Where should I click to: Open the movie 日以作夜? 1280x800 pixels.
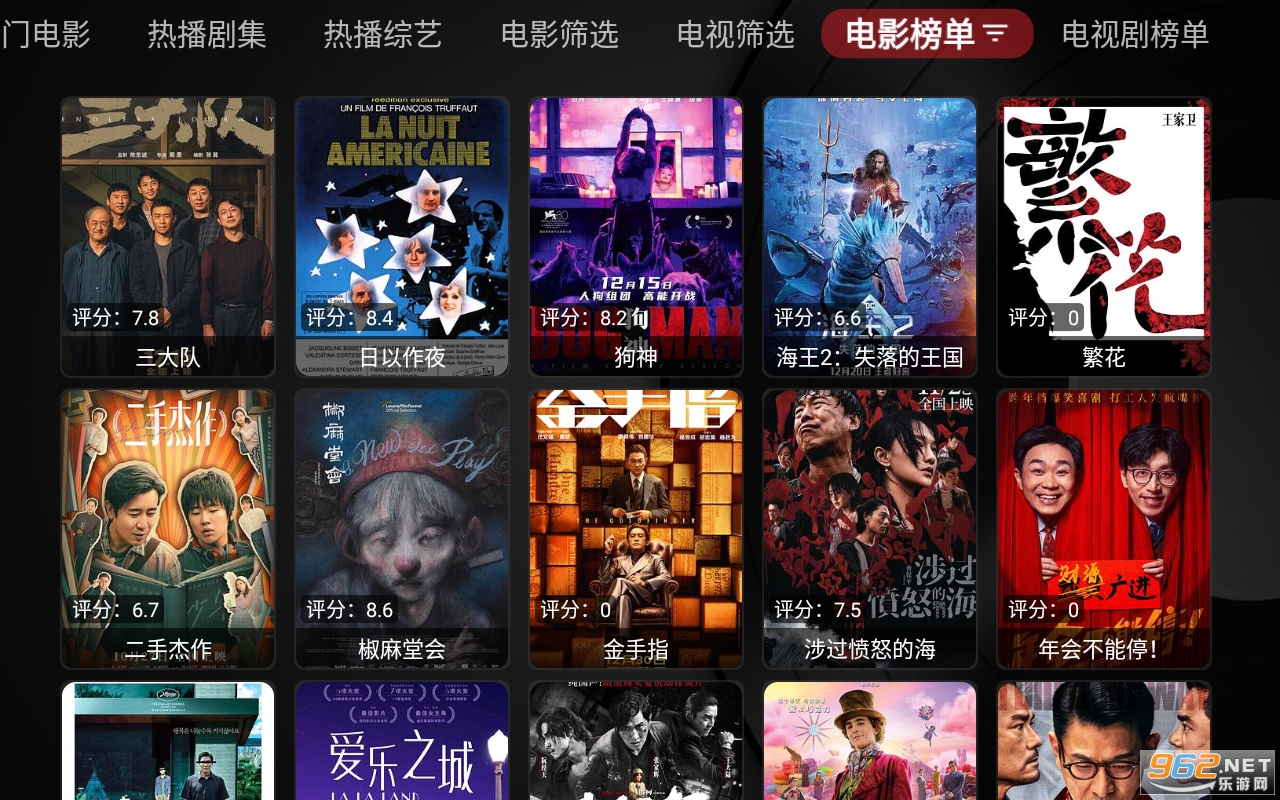click(402, 236)
